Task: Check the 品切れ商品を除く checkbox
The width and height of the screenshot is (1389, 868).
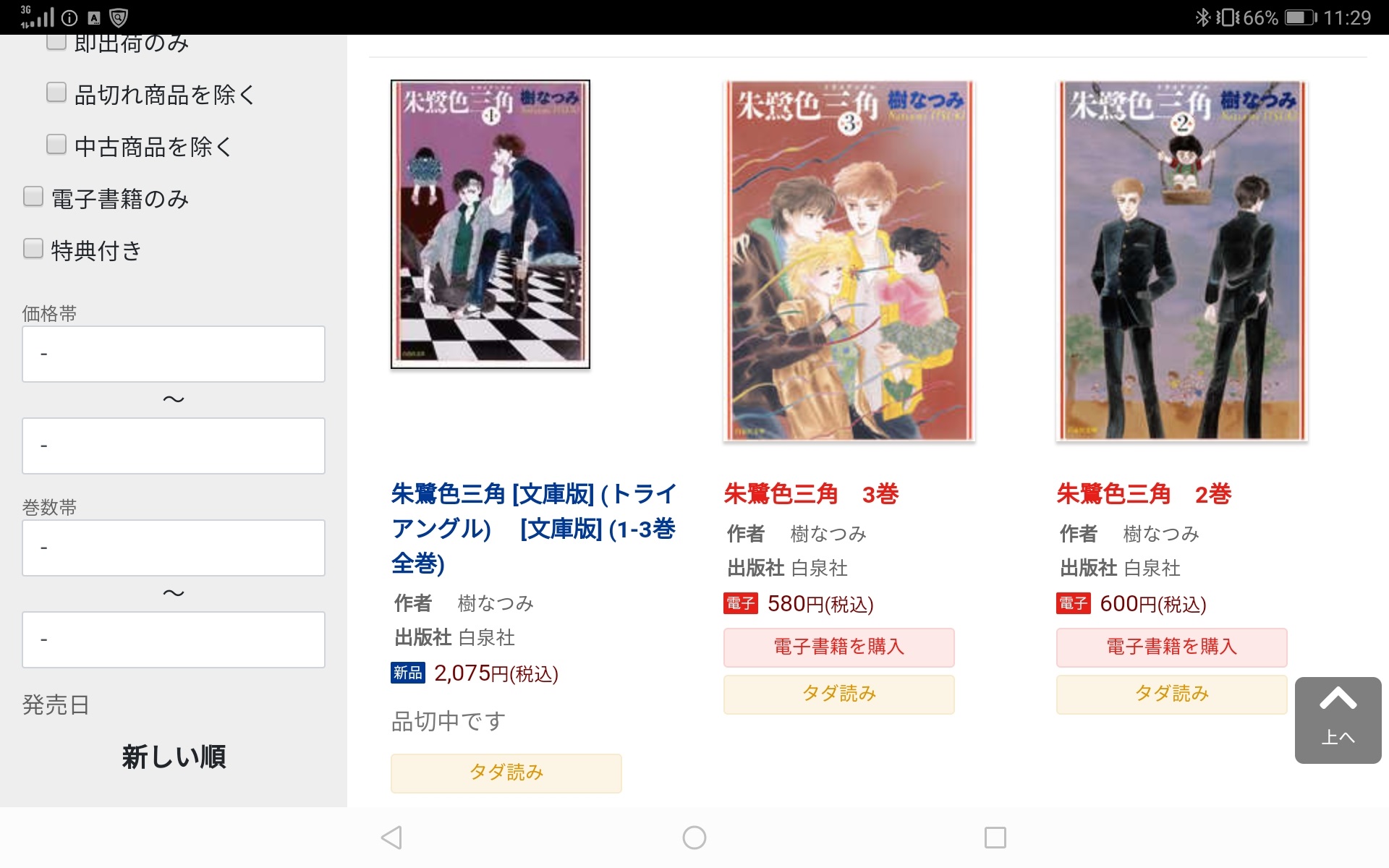Action: (x=56, y=93)
